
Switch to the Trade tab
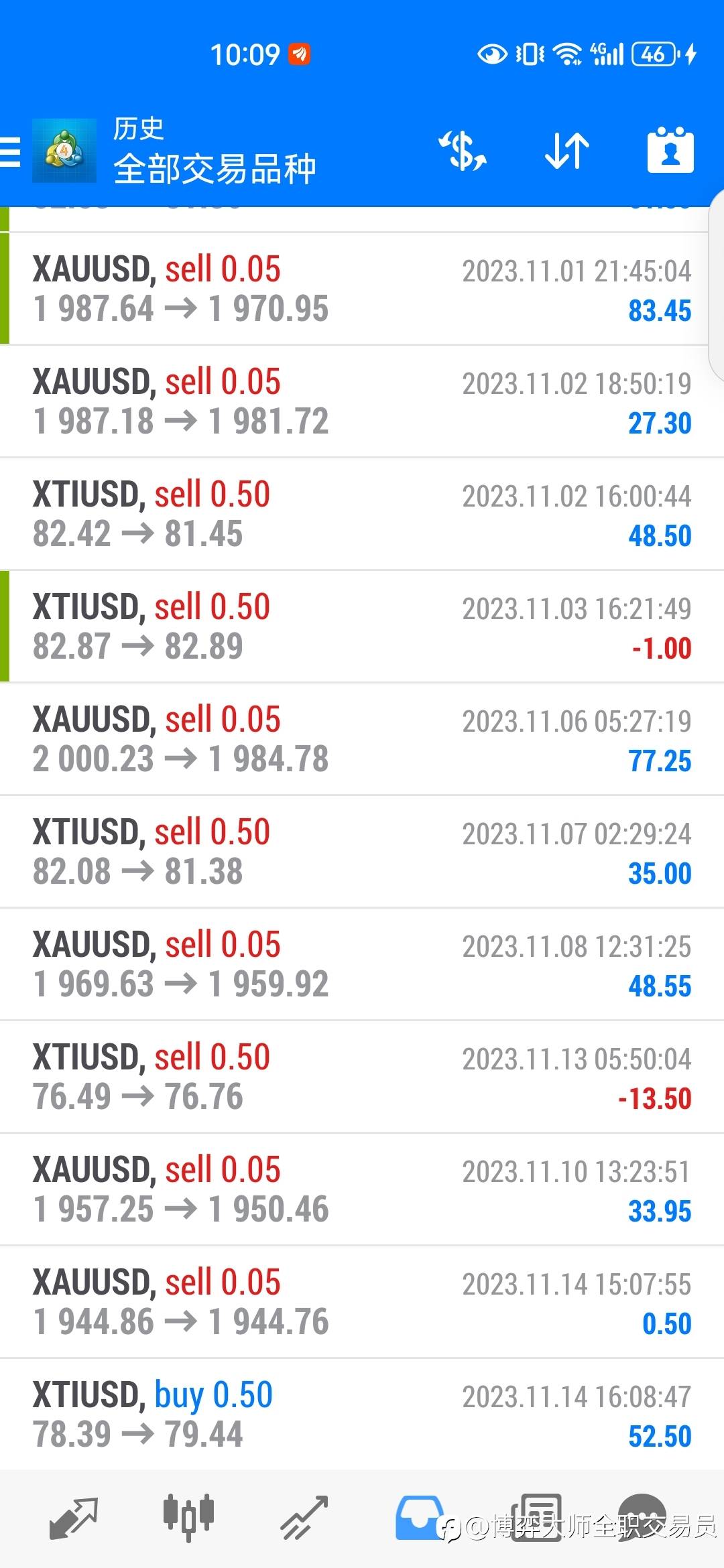tap(304, 1517)
